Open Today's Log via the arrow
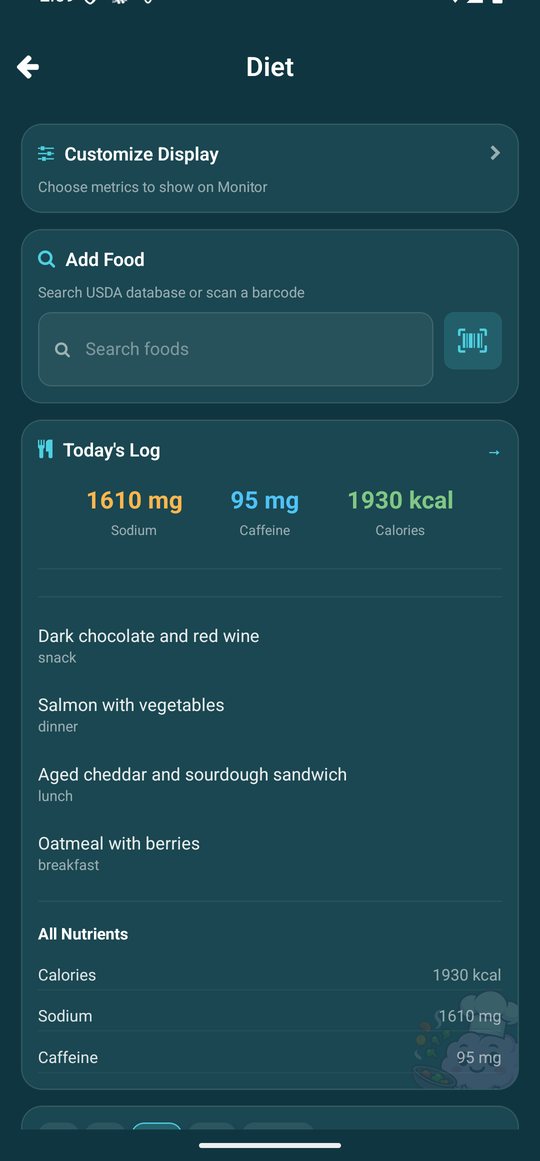 tap(494, 452)
